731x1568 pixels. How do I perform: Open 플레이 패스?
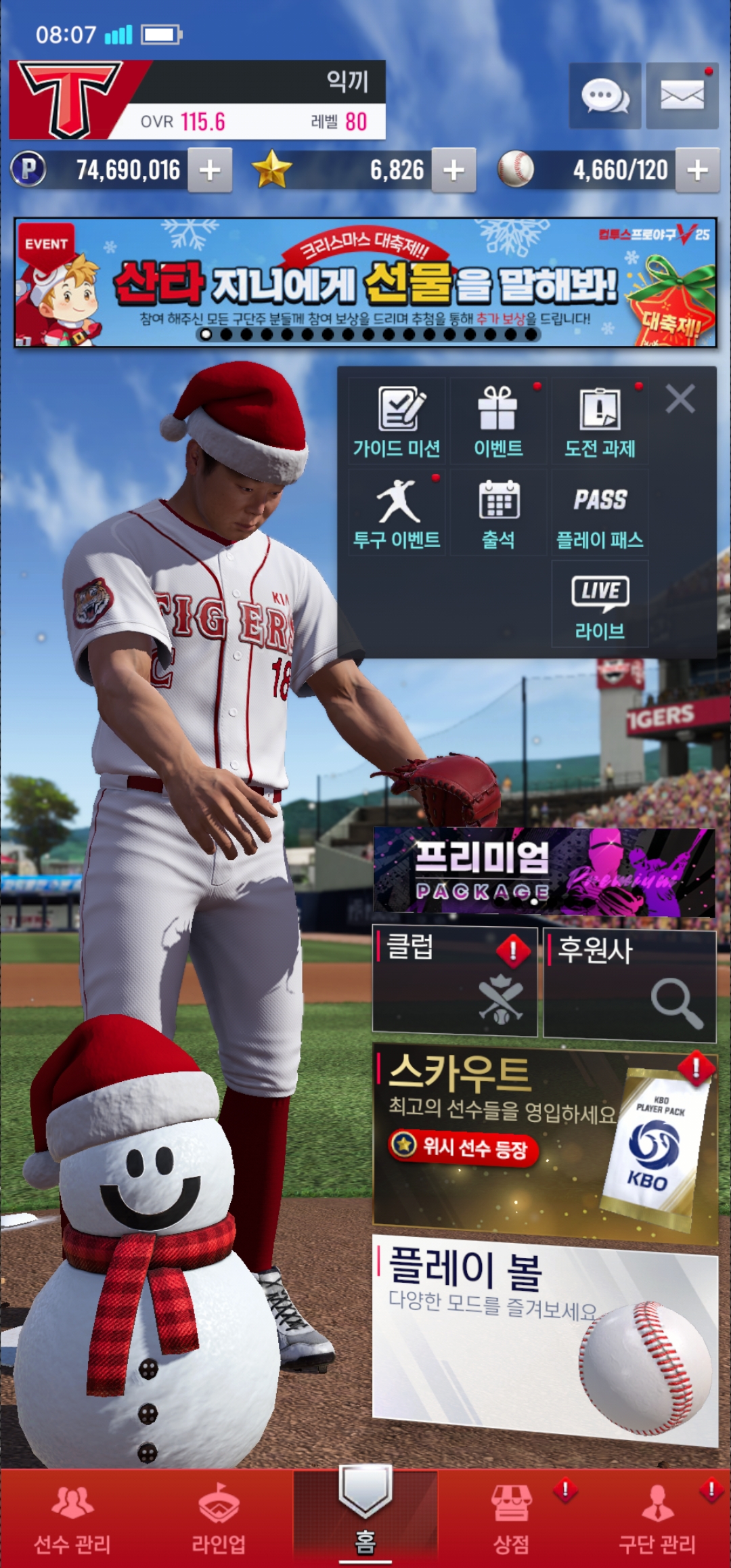pyautogui.click(x=600, y=513)
